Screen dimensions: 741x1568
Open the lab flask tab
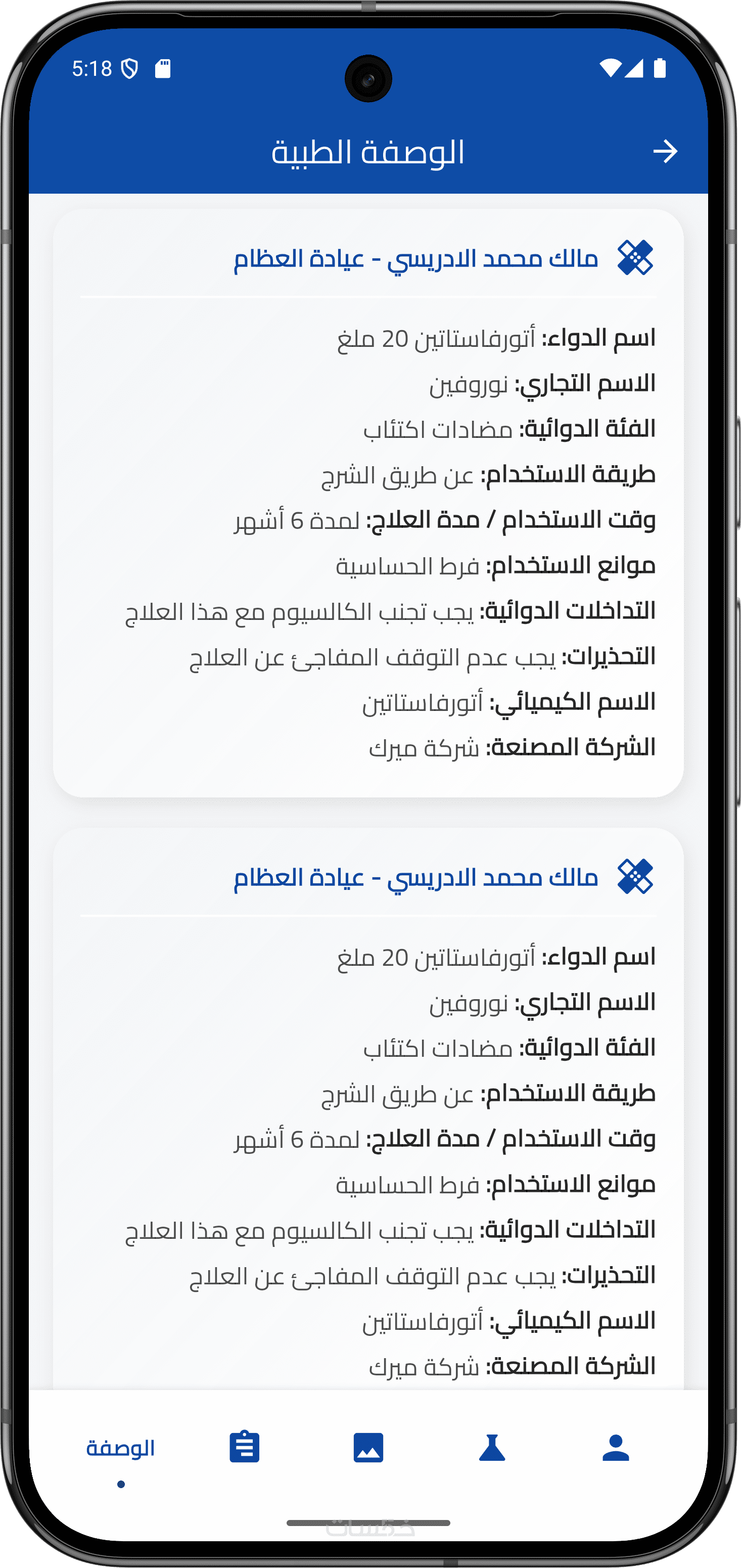[492, 1448]
